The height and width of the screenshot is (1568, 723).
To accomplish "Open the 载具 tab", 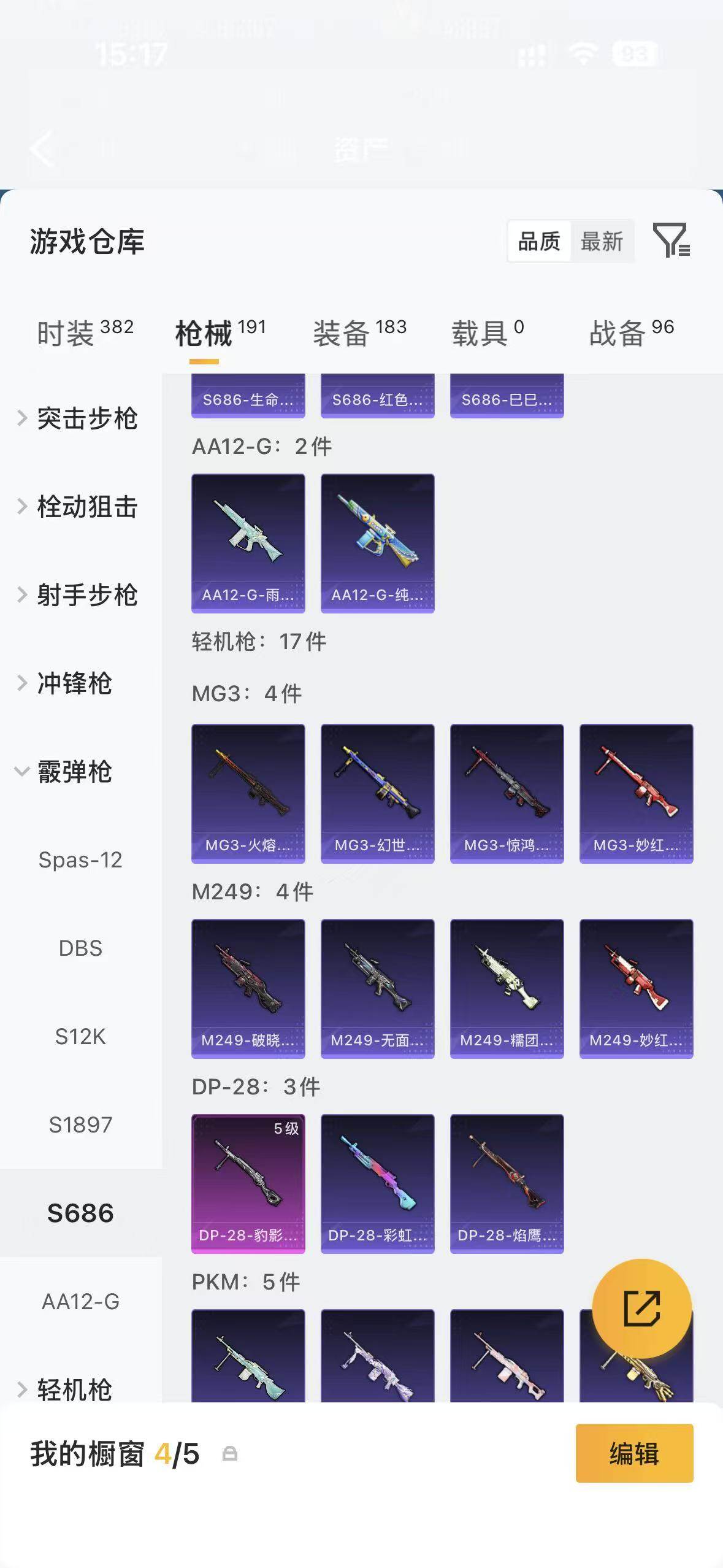I will (488, 333).
